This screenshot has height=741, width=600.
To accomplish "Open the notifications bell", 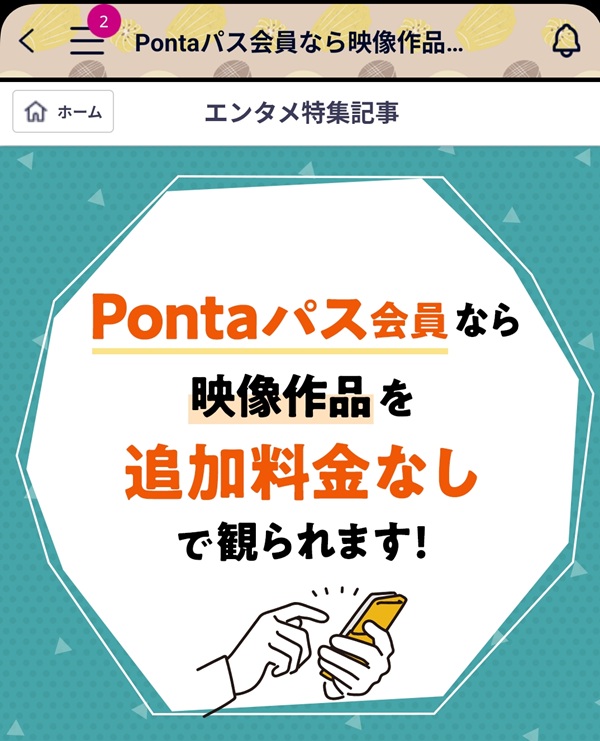I will coord(566,41).
